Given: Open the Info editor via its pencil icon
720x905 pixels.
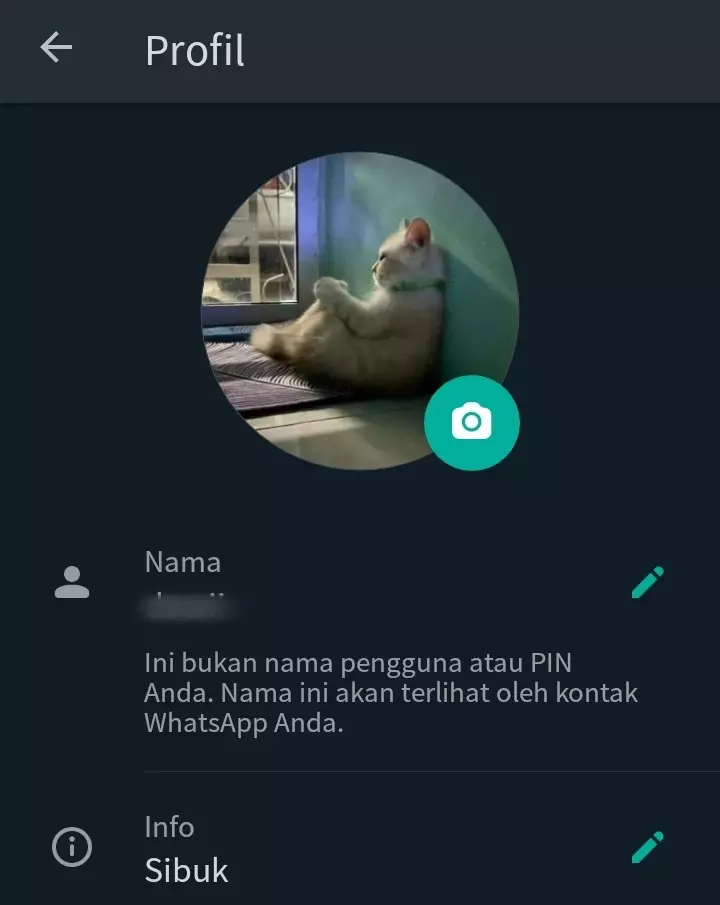Looking at the screenshot, I should pos(649,847).
